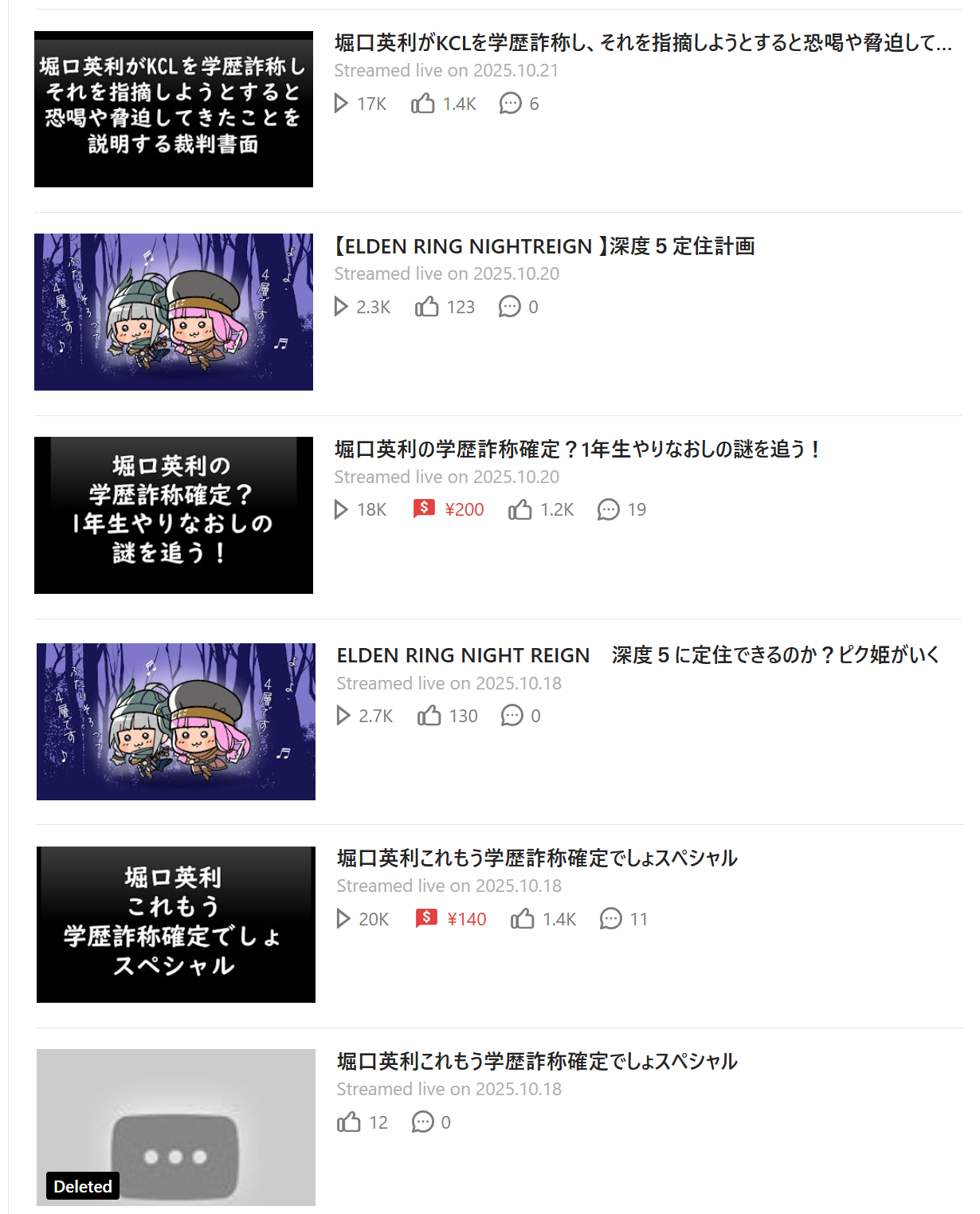
Task: Open title 【ELDEN RING NIGHTREIGN】深度5定住計画
Action: point(544,246)
